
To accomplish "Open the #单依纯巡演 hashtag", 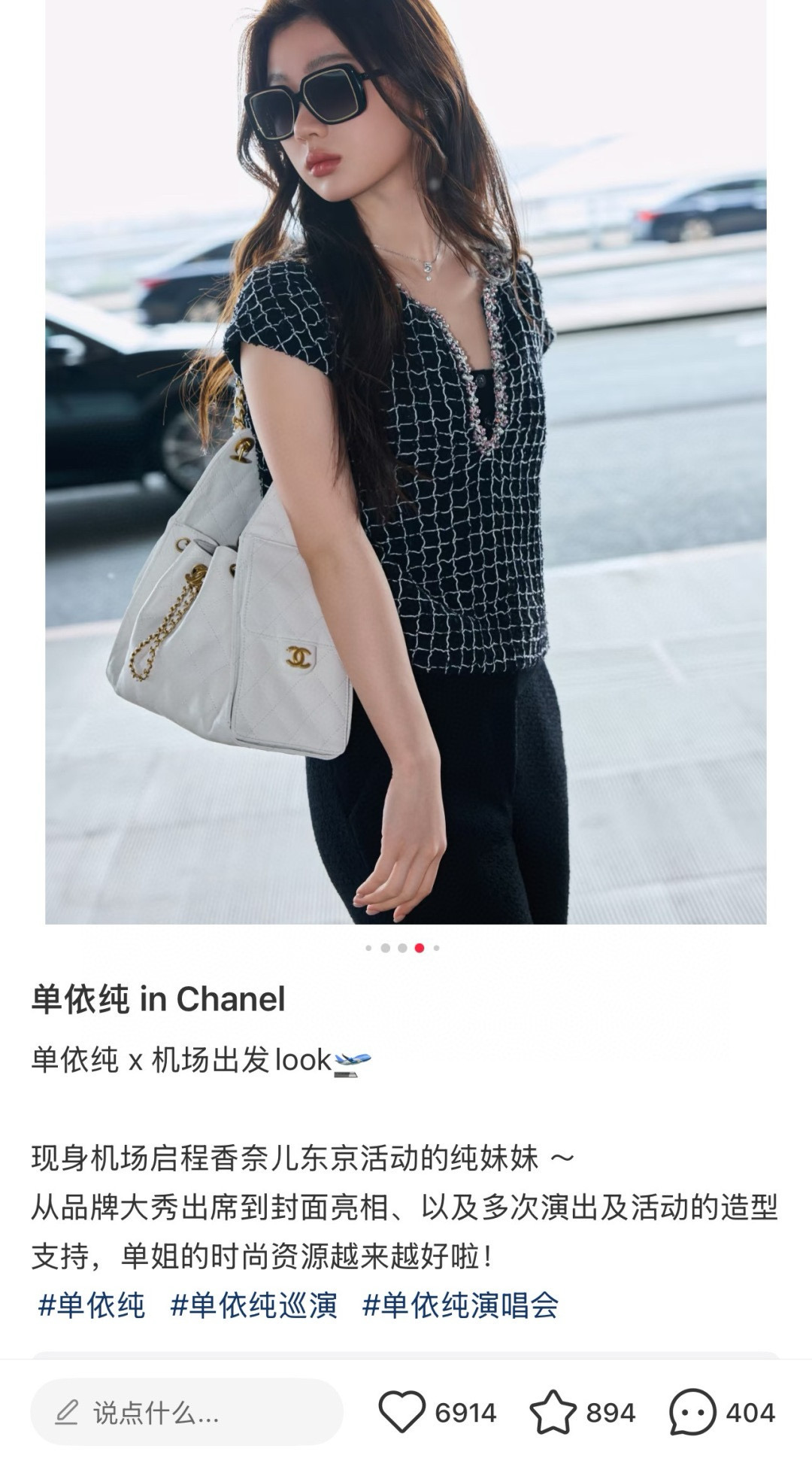I will tap(254, 1304).
